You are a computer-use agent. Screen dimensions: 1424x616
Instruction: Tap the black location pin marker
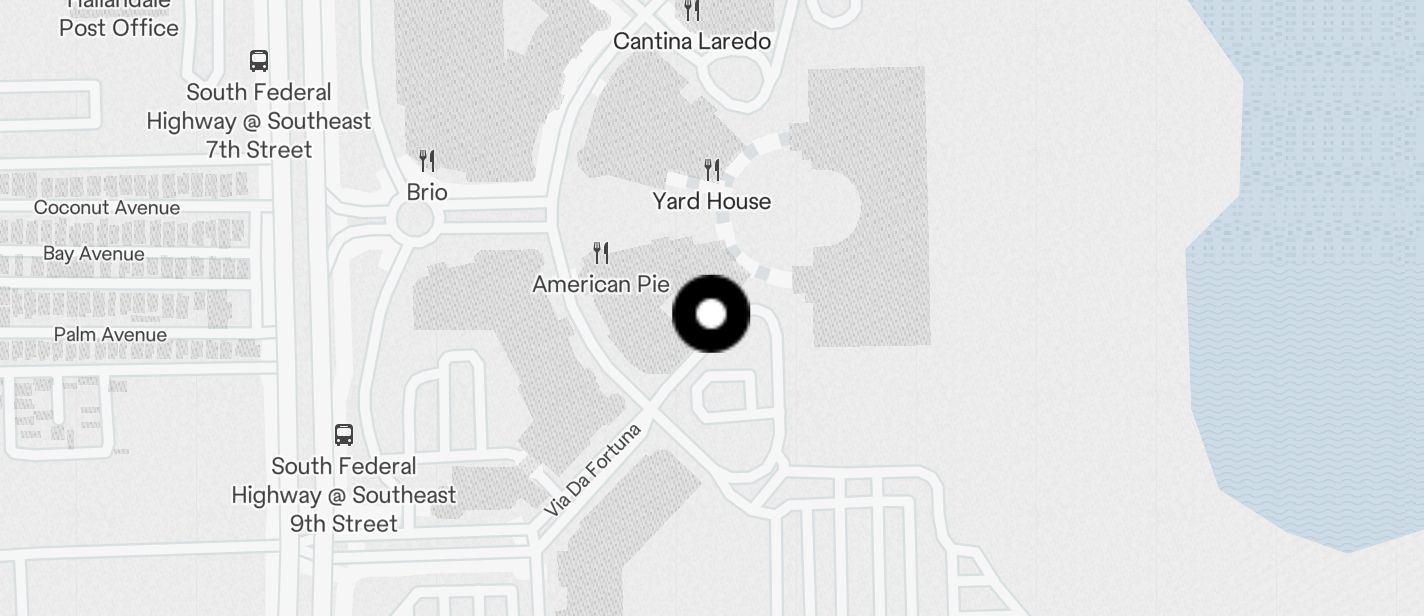click(711, 314)
